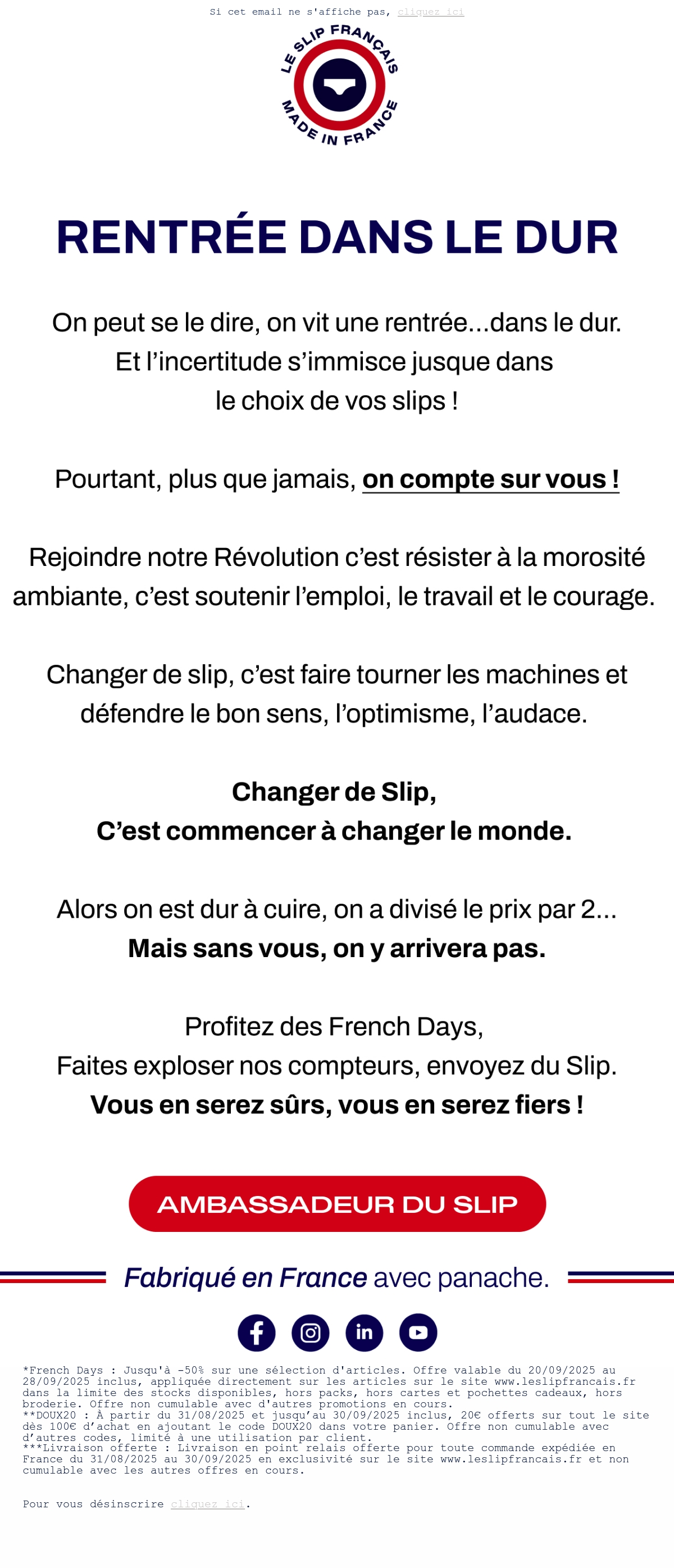Viewport: 674px width, 1568px height.
Task: Tap the Ambassadeur du Slip button
Action: pyautogui.click(x=337, y=1203)
